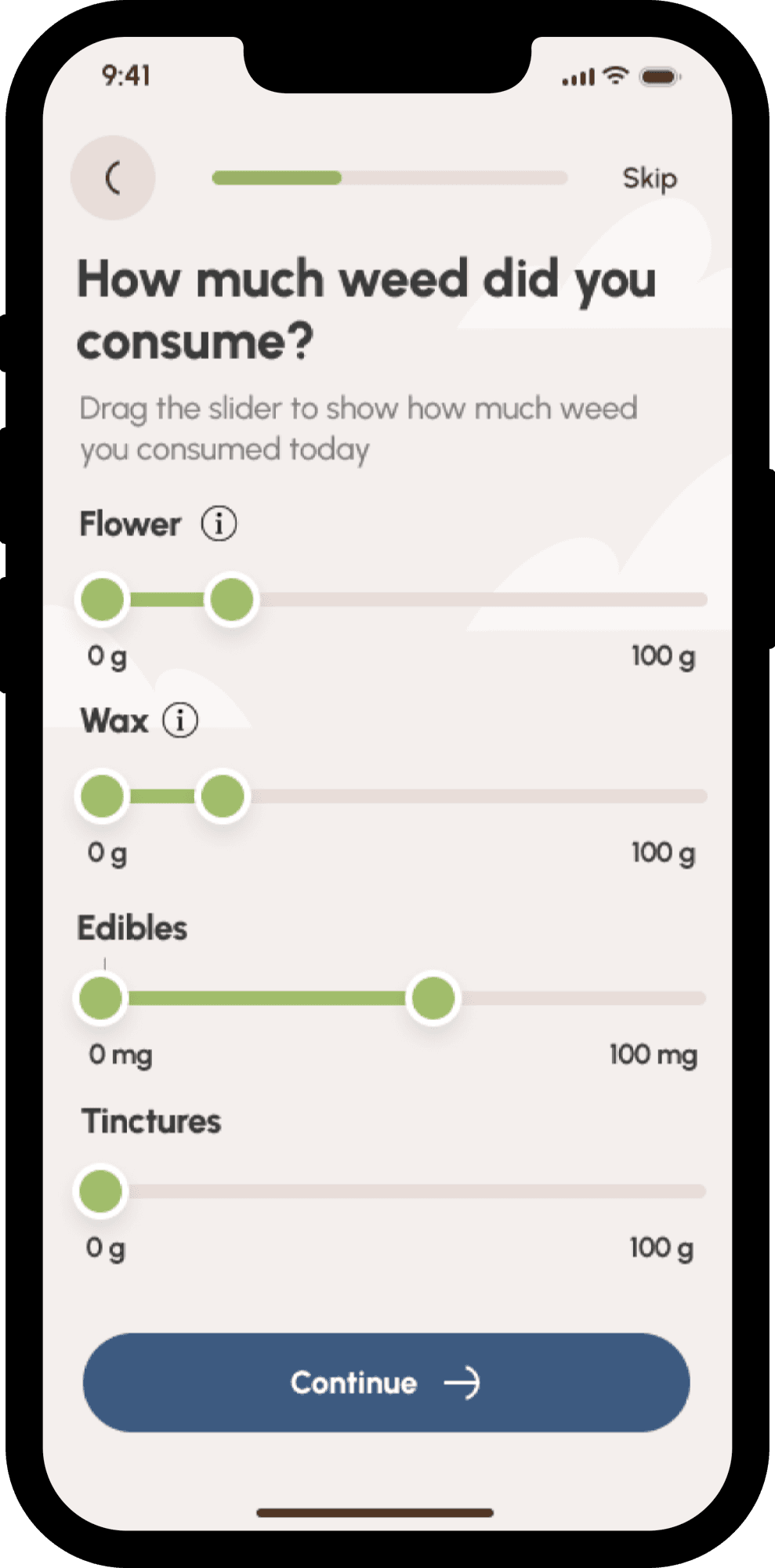The width and height of the screenshot is (775, 1568).
Task: Continue to the next step
Action: 386,1383
